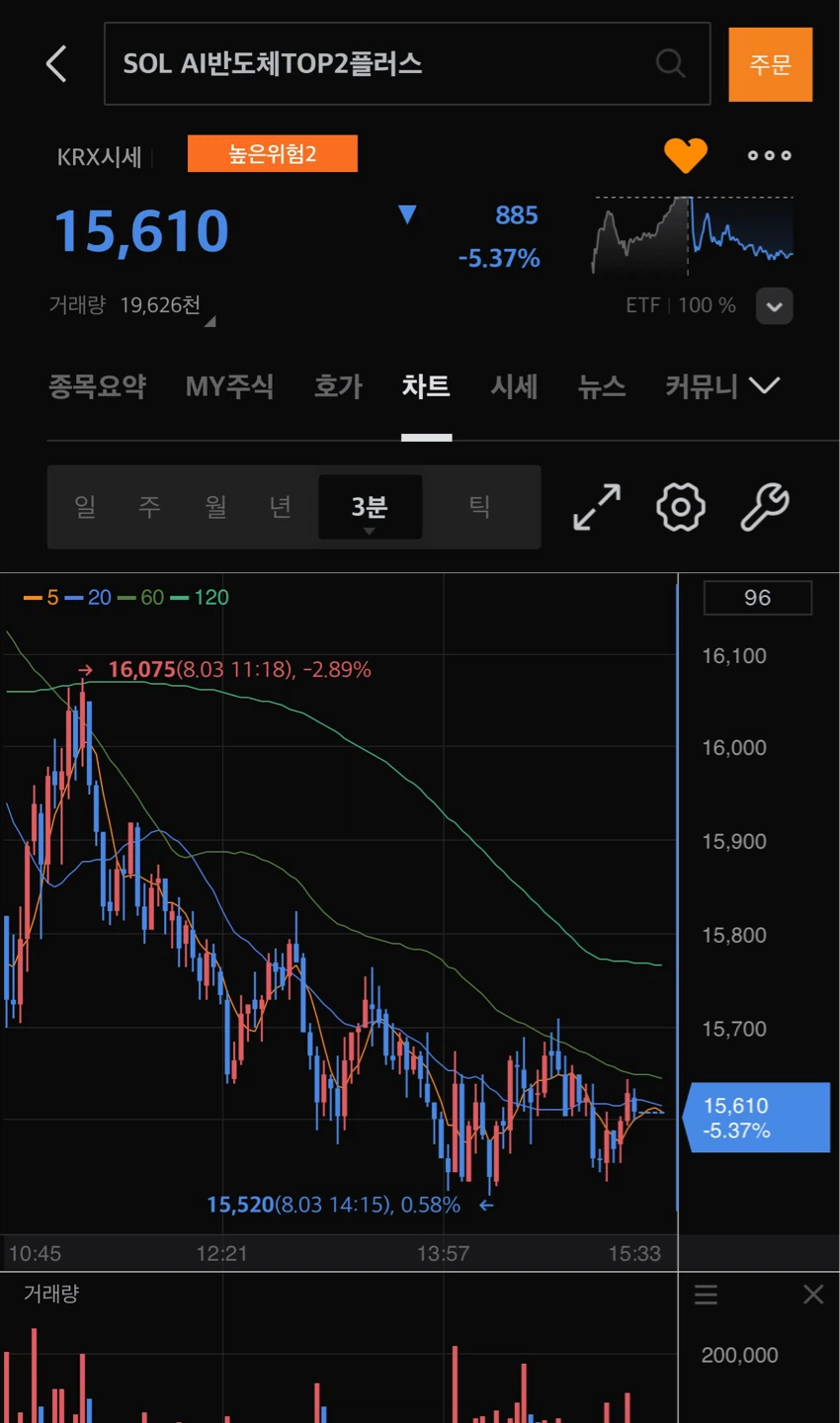Open the 3분 minute interval dropdown
The height and width of the screenshot is (1423, 840).
pyautogui.click(x=370, y=507)
